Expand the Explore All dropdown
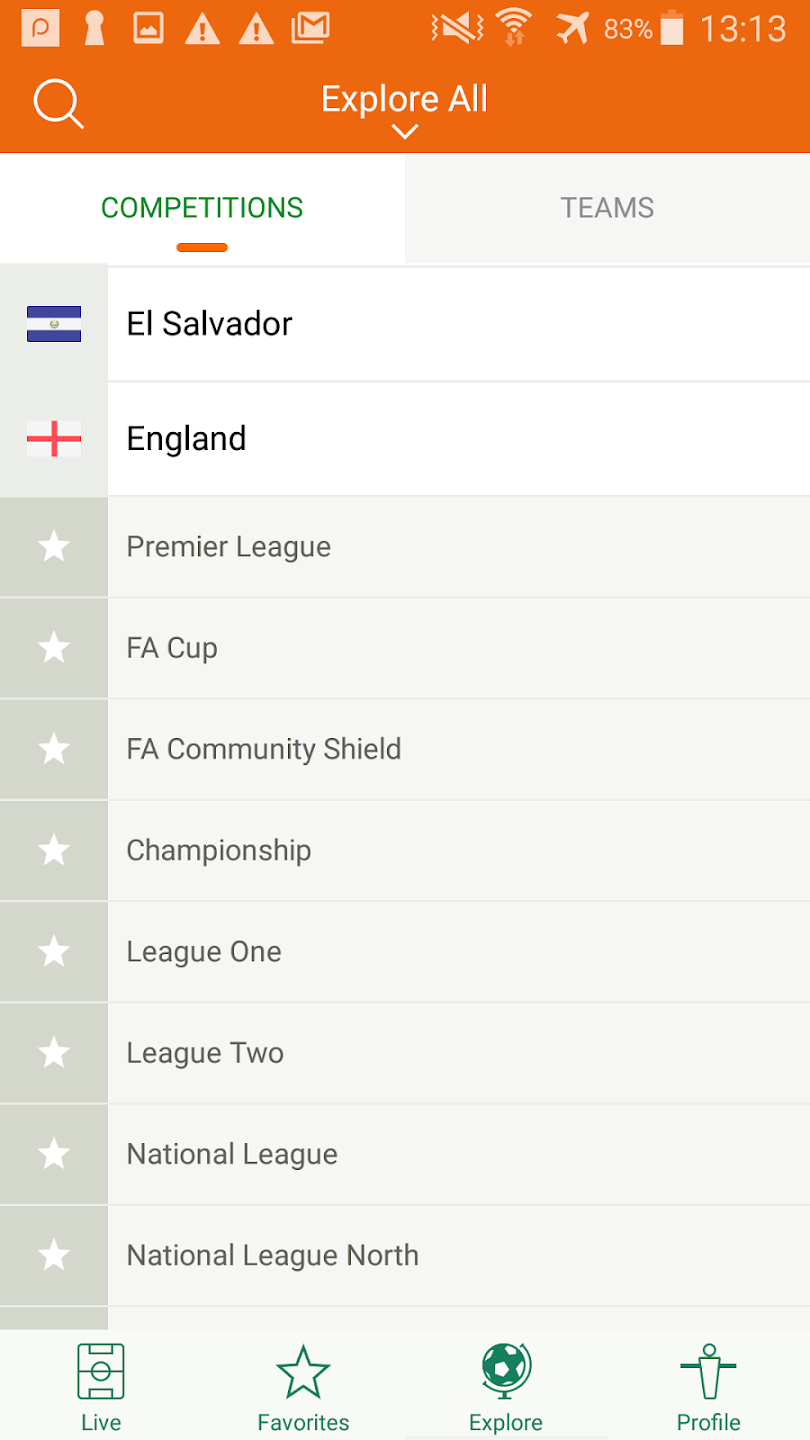Image resolution: width=810 pixels, height=1440 pixels. coord(404,110)
